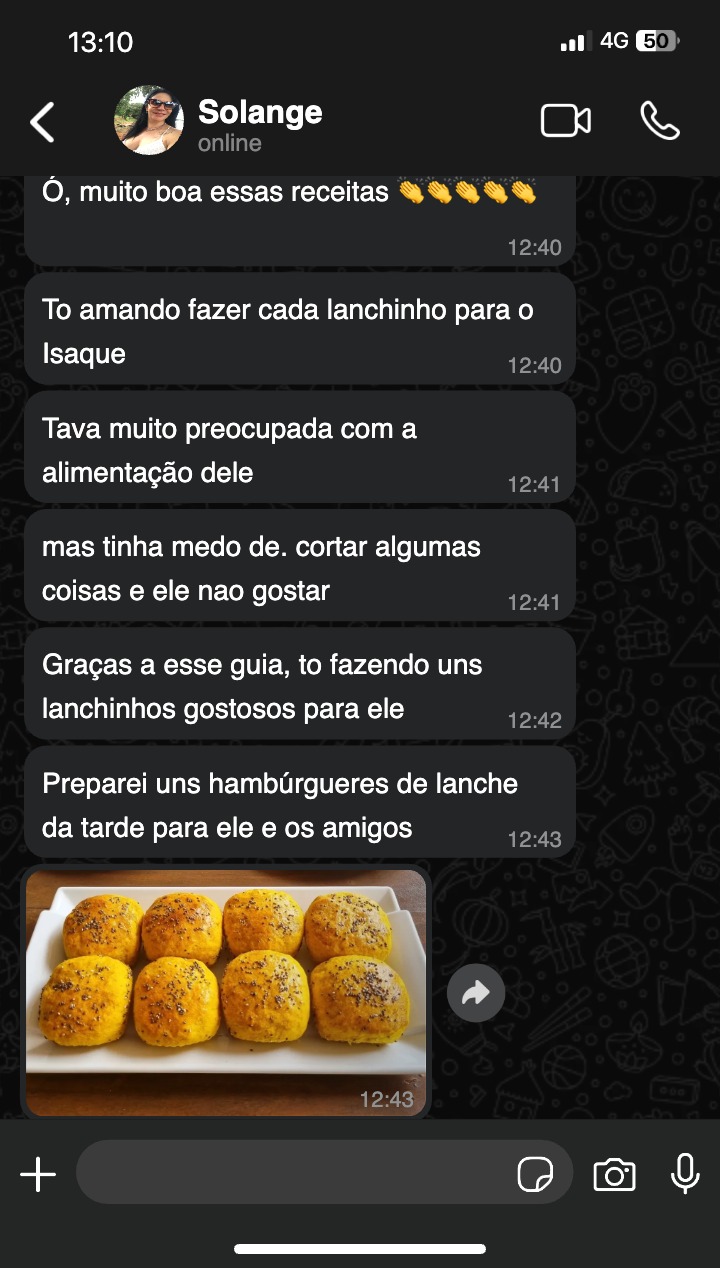Tap the back arrow to exit chat
Viewport: 720px width, 1268px height.
pyautogui.click(x=42, y=120)
